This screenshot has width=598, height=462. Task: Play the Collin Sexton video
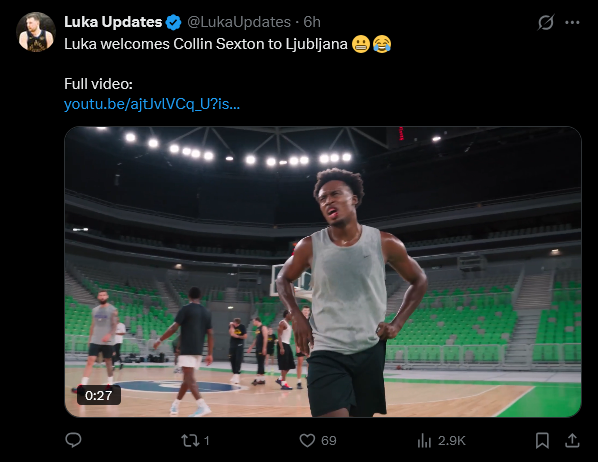coord(323,272)
